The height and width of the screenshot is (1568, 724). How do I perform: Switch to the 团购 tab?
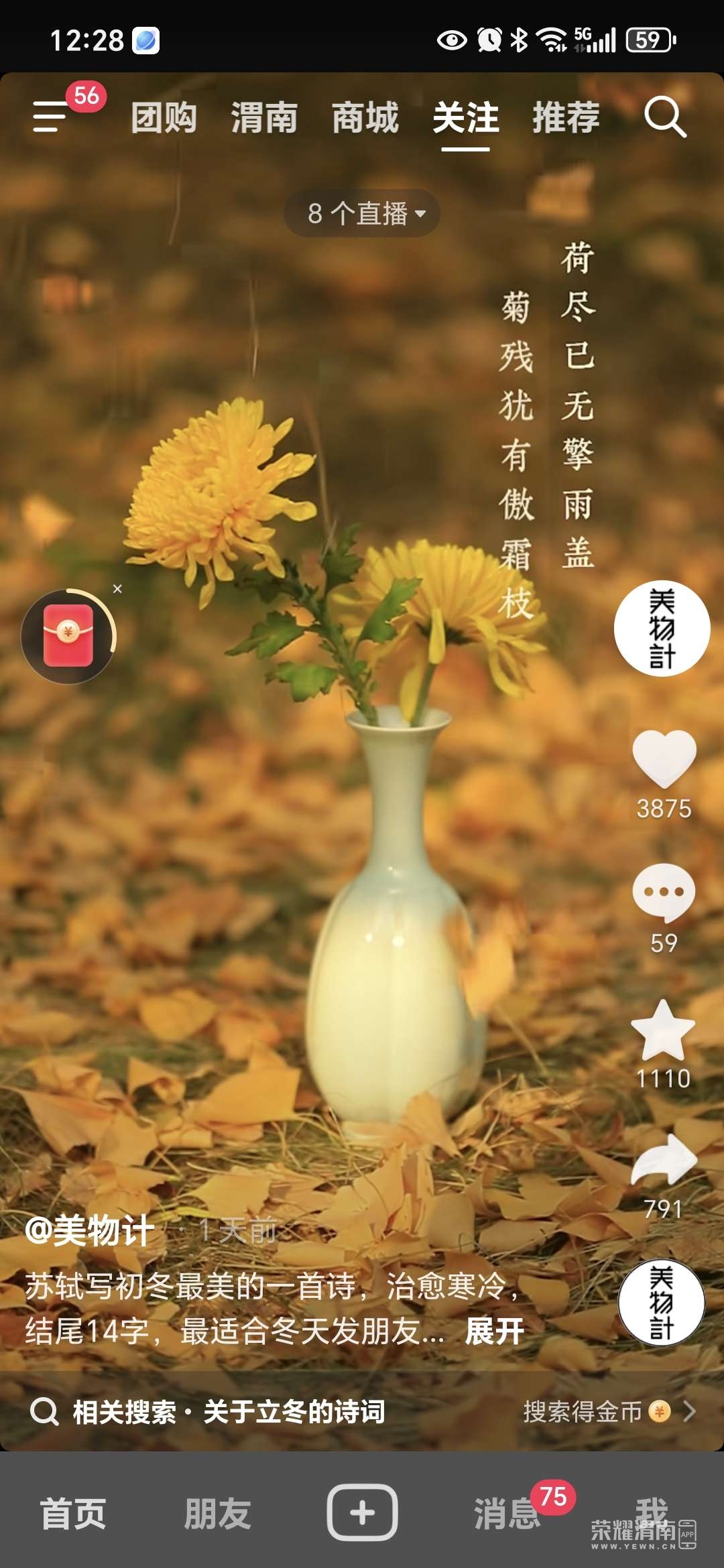164,118
